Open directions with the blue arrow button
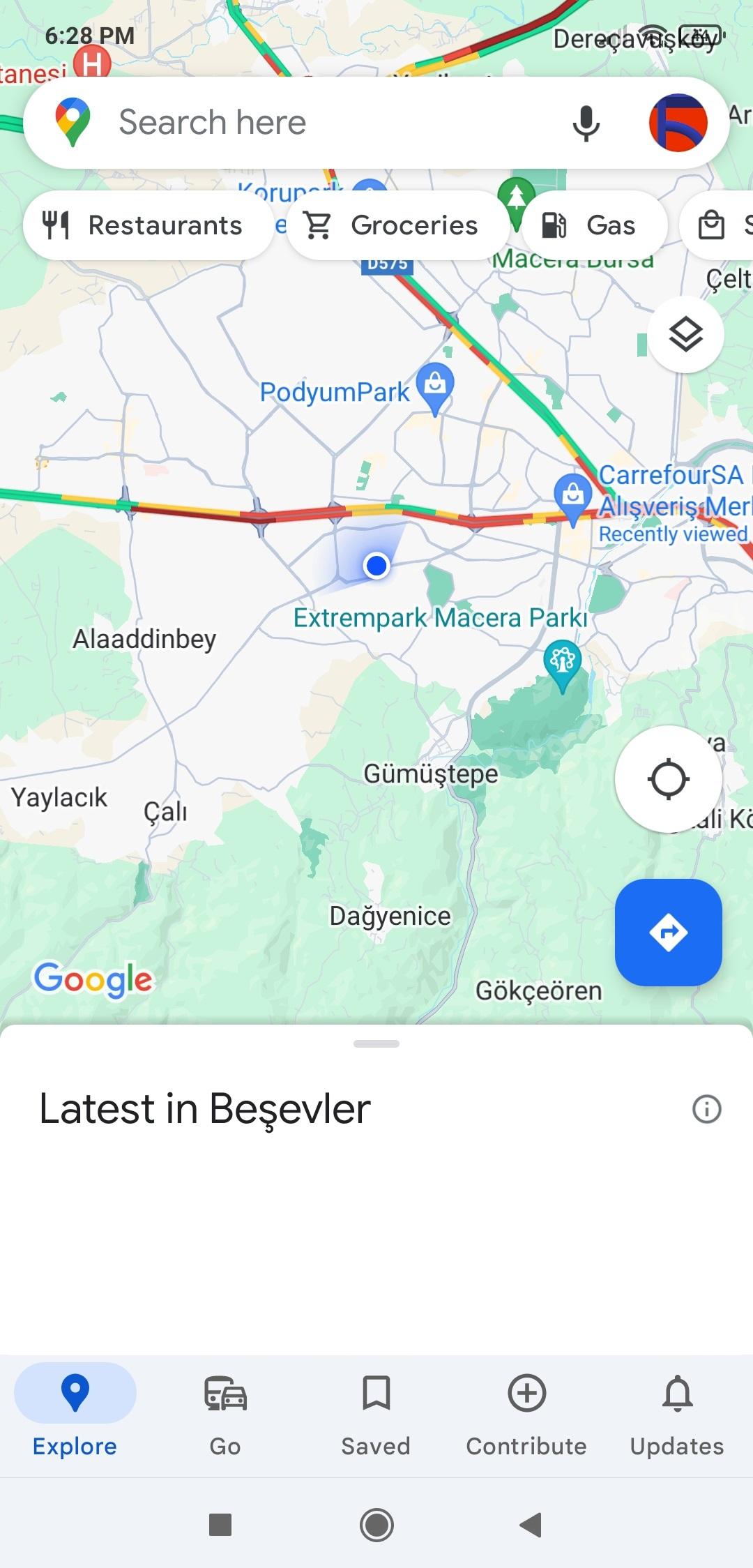 [668, 933]
